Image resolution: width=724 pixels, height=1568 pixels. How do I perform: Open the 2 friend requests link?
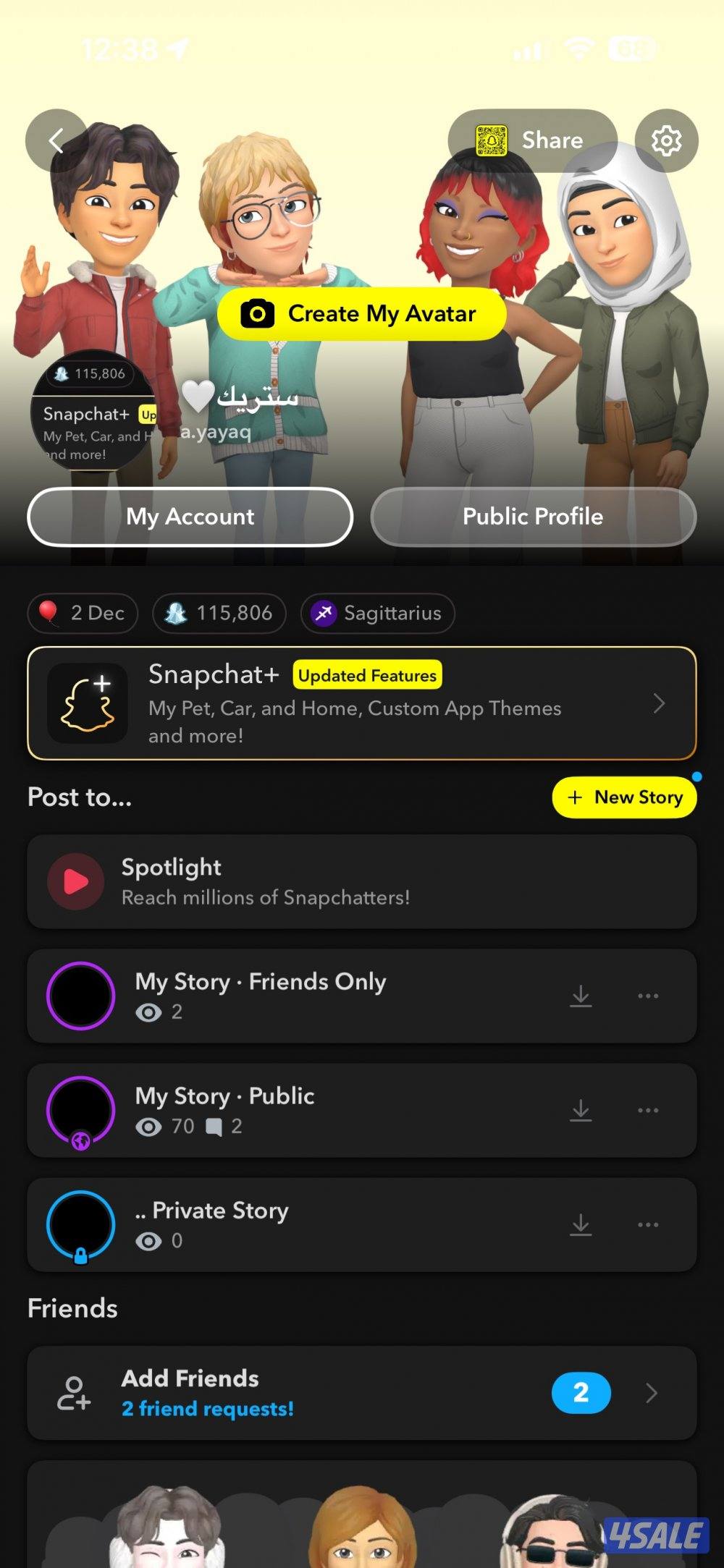tap(208, 1409)
